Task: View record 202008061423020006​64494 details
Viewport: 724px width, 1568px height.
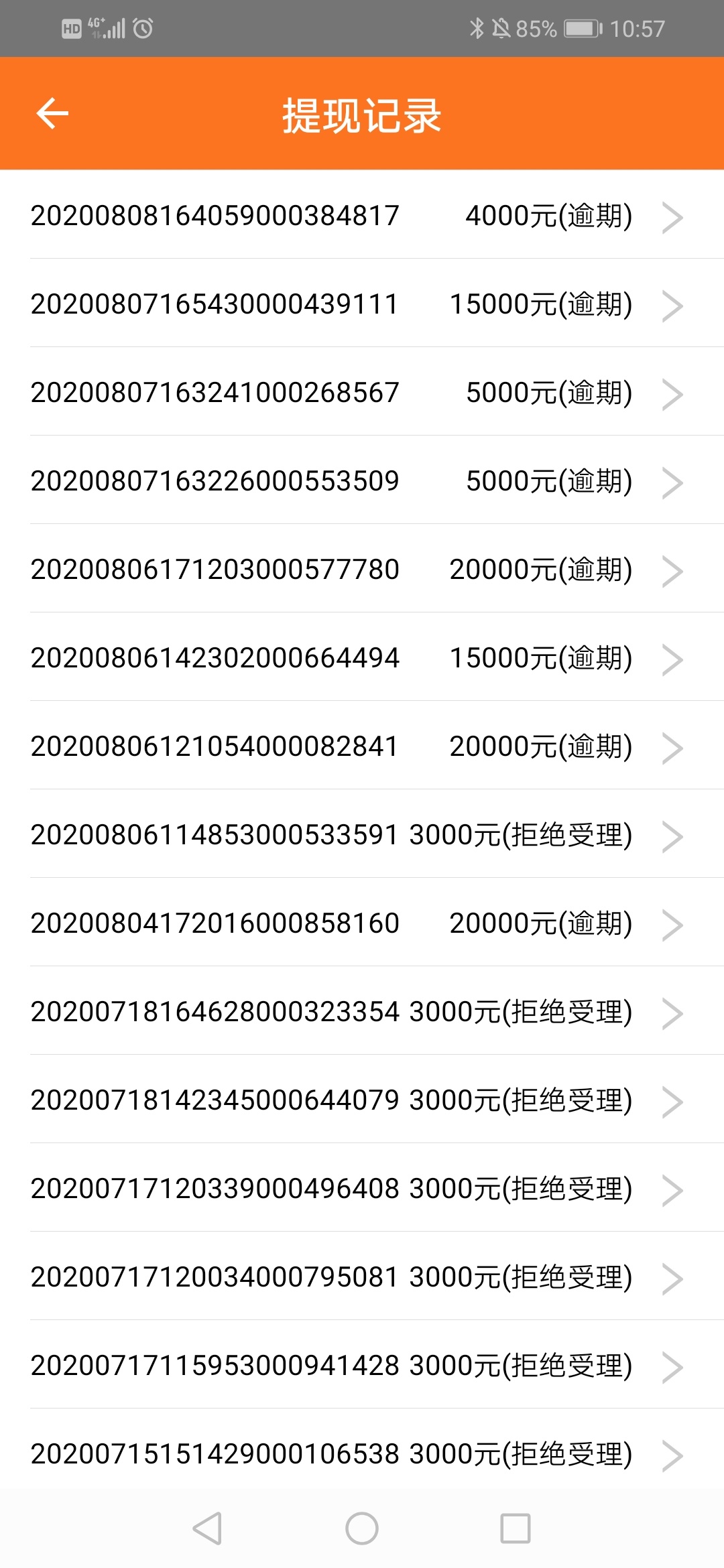Action: pos(362,657)
